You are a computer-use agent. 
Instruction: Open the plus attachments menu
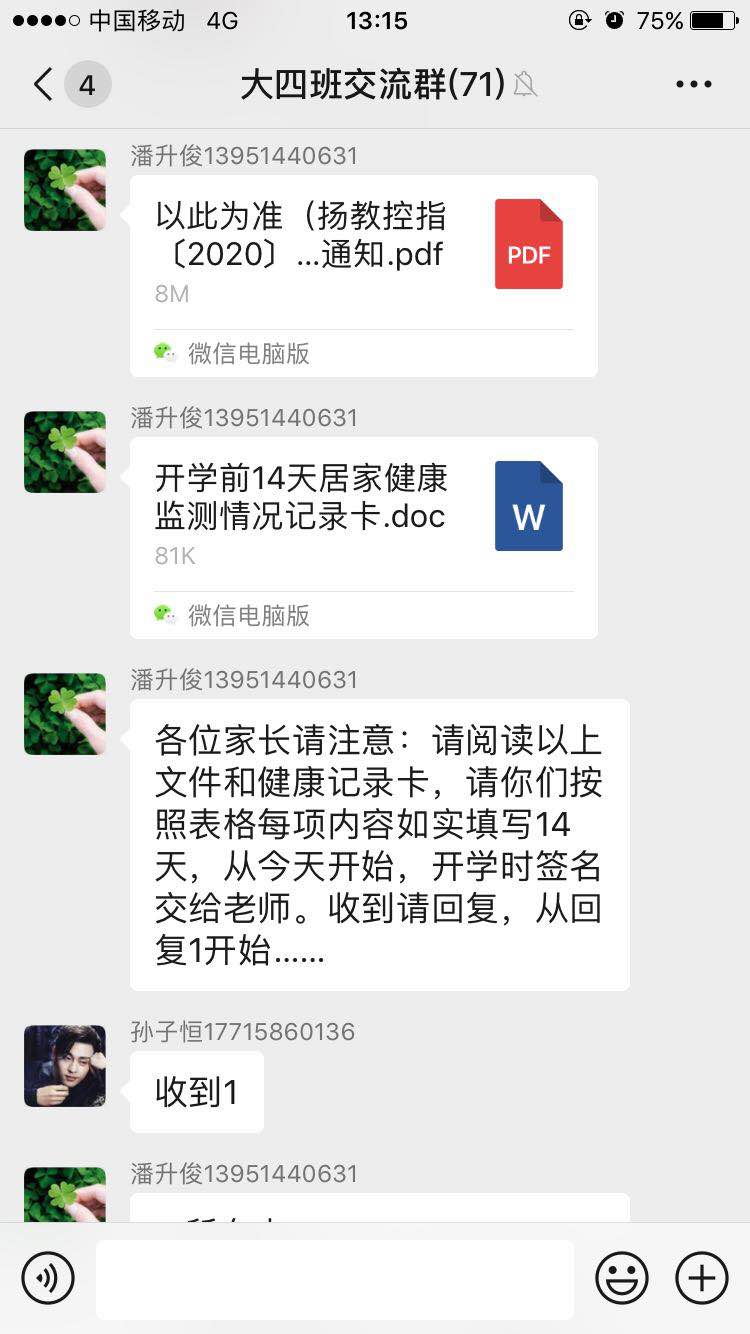pyautogui.click(x=702, y=1278)
